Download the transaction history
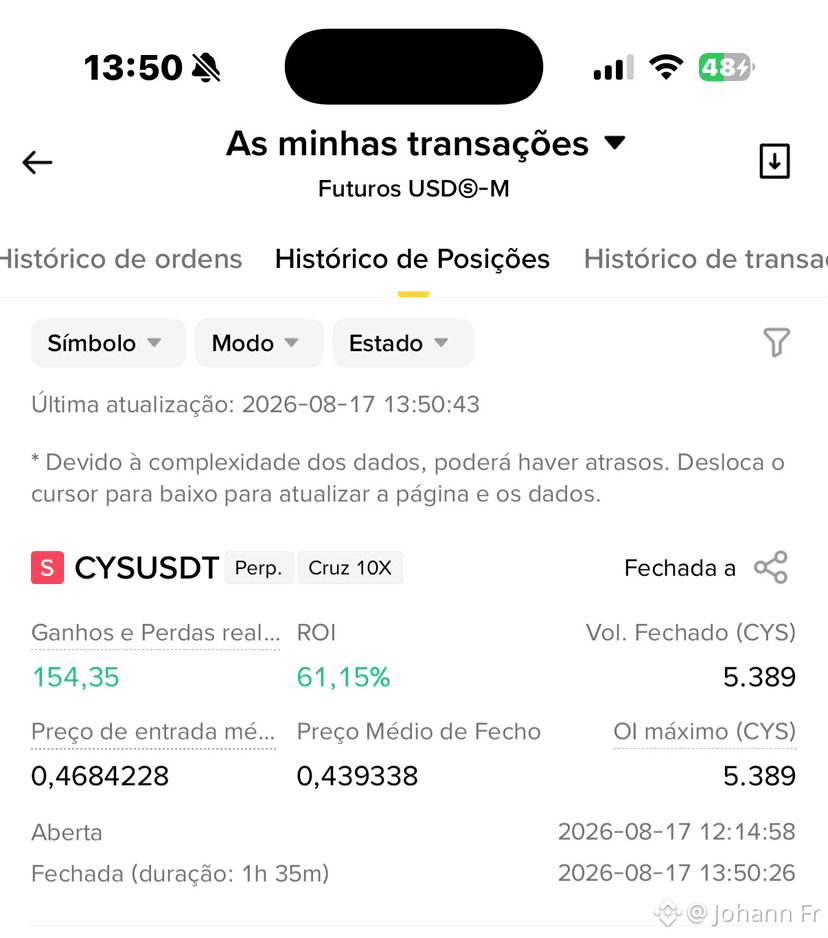The image size is (828, 938). 774,161
